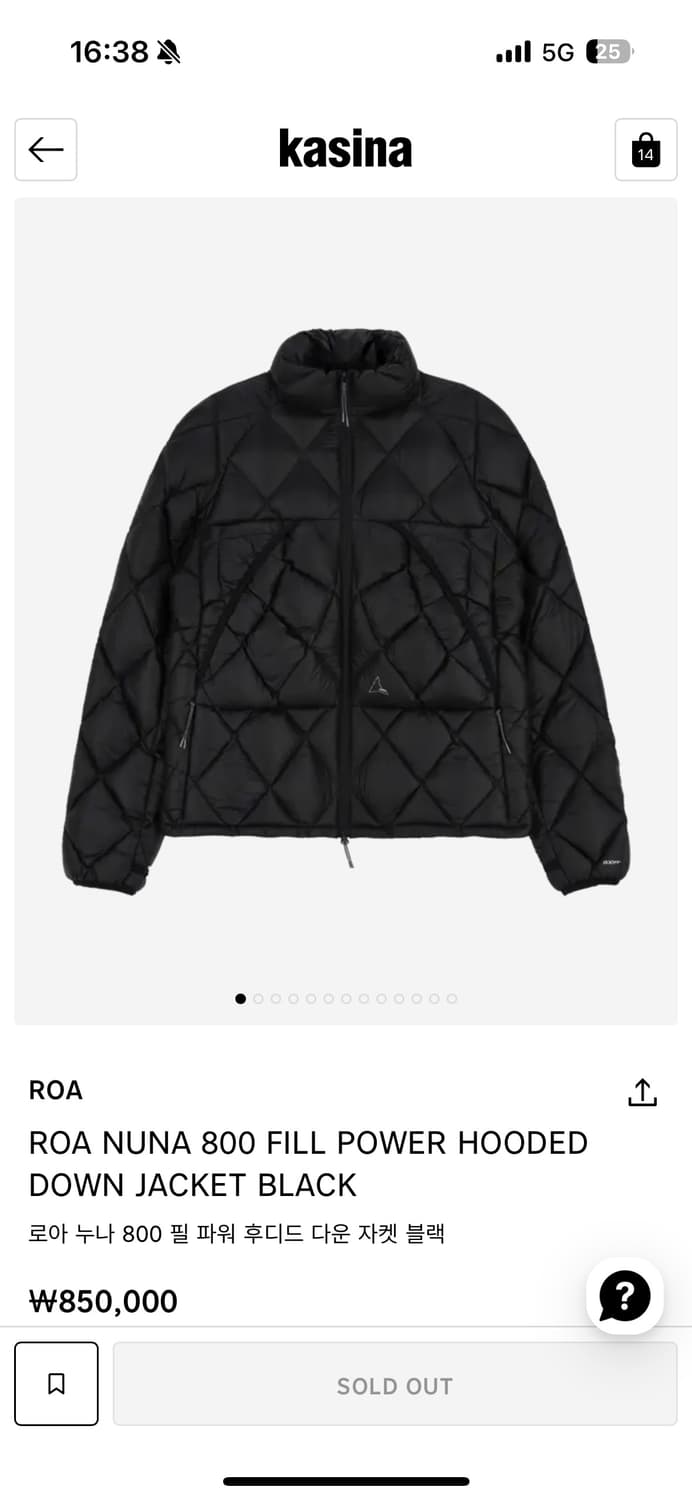
Task: Bookmark this down jacket
Action: click(57, 1384)
